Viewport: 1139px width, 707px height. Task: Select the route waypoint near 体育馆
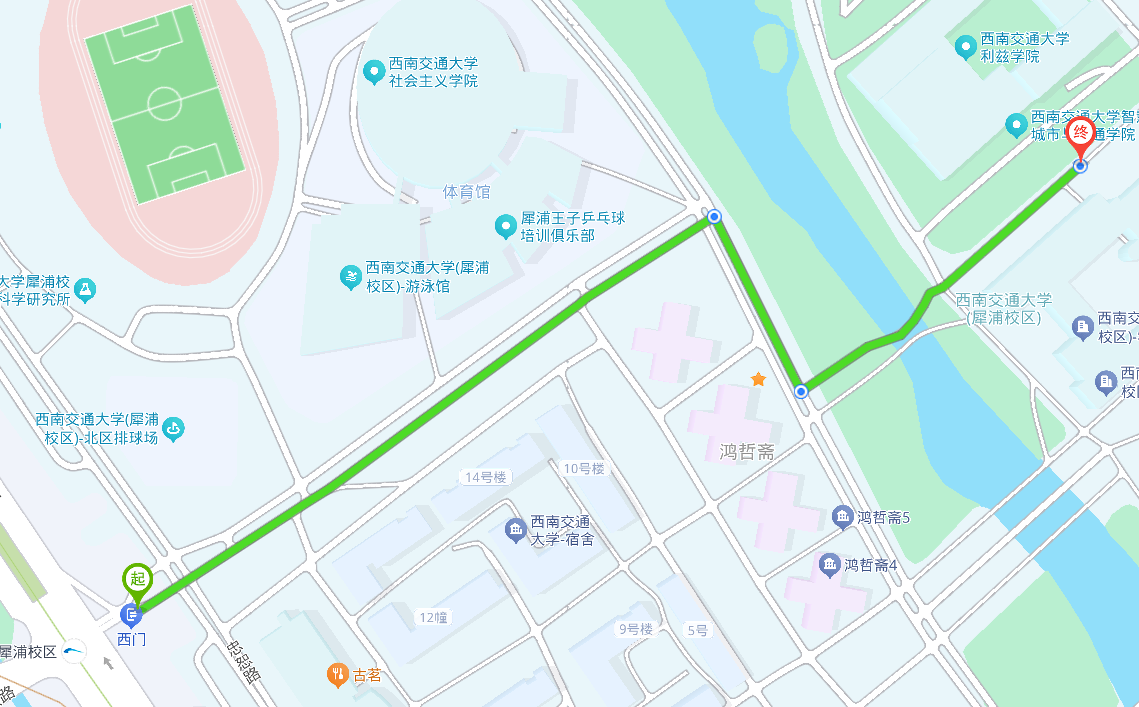click(x=714, y=216)
